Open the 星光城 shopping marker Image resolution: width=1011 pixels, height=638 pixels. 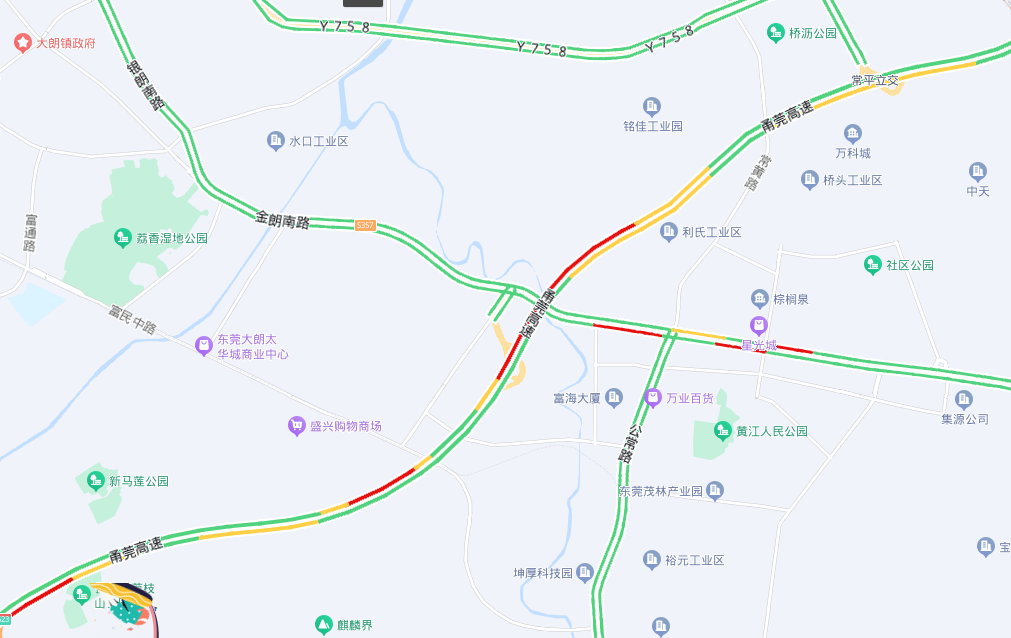(759, 325)
